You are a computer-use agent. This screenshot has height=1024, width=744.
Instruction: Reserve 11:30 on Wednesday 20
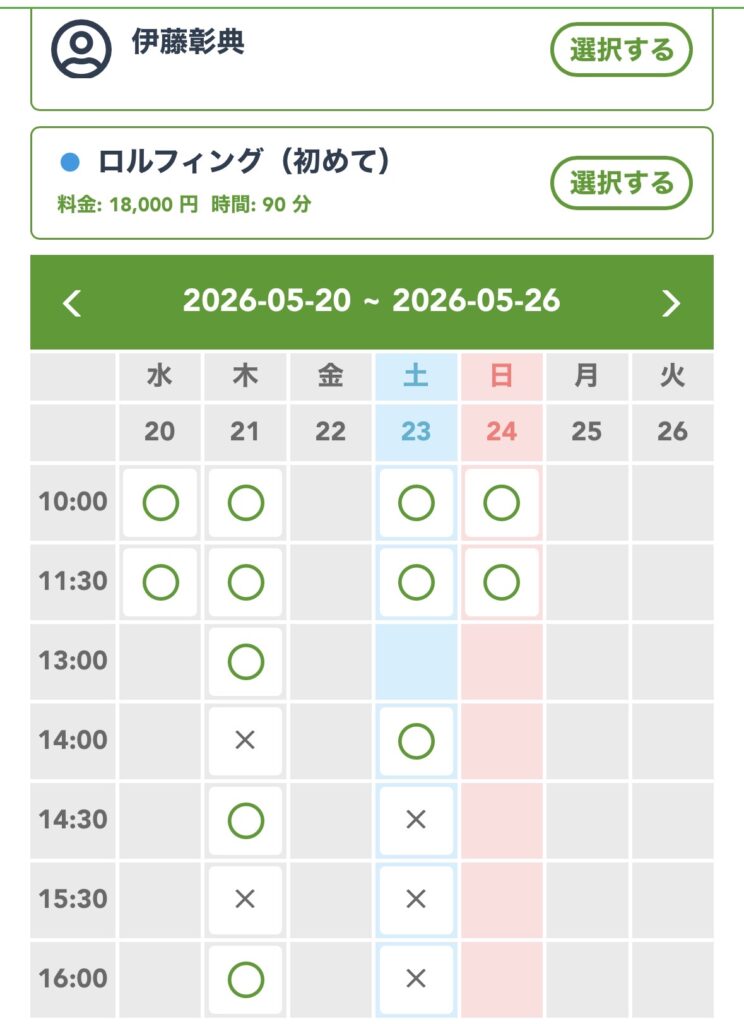coord(160,581)
